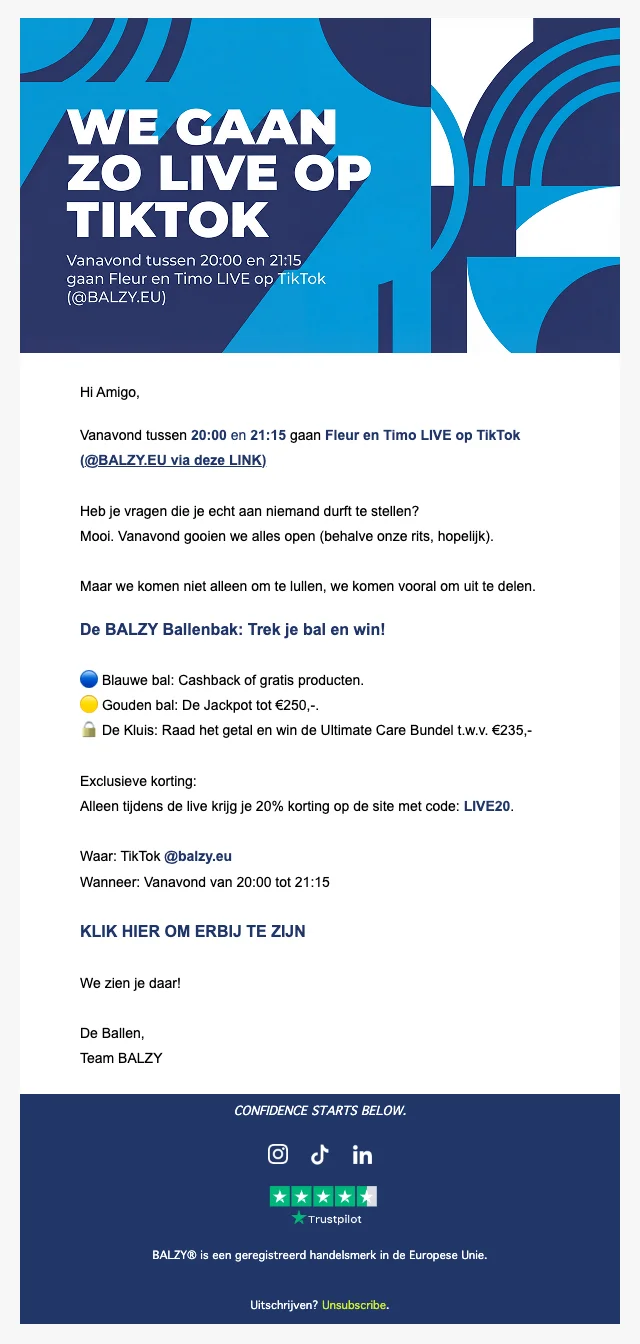Open the live on TikTok header banner

pos(320,185)
